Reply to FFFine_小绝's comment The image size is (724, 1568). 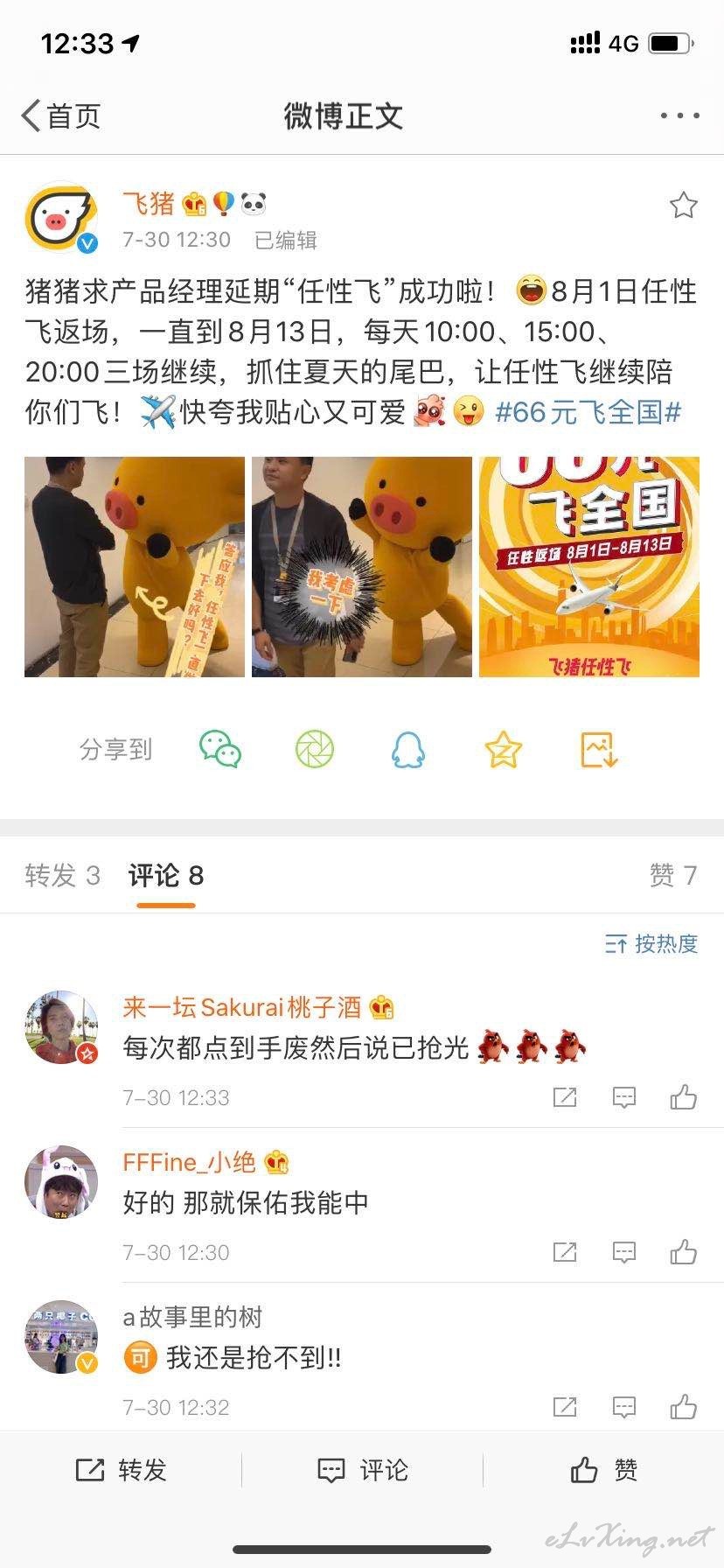pos(623,1252)
